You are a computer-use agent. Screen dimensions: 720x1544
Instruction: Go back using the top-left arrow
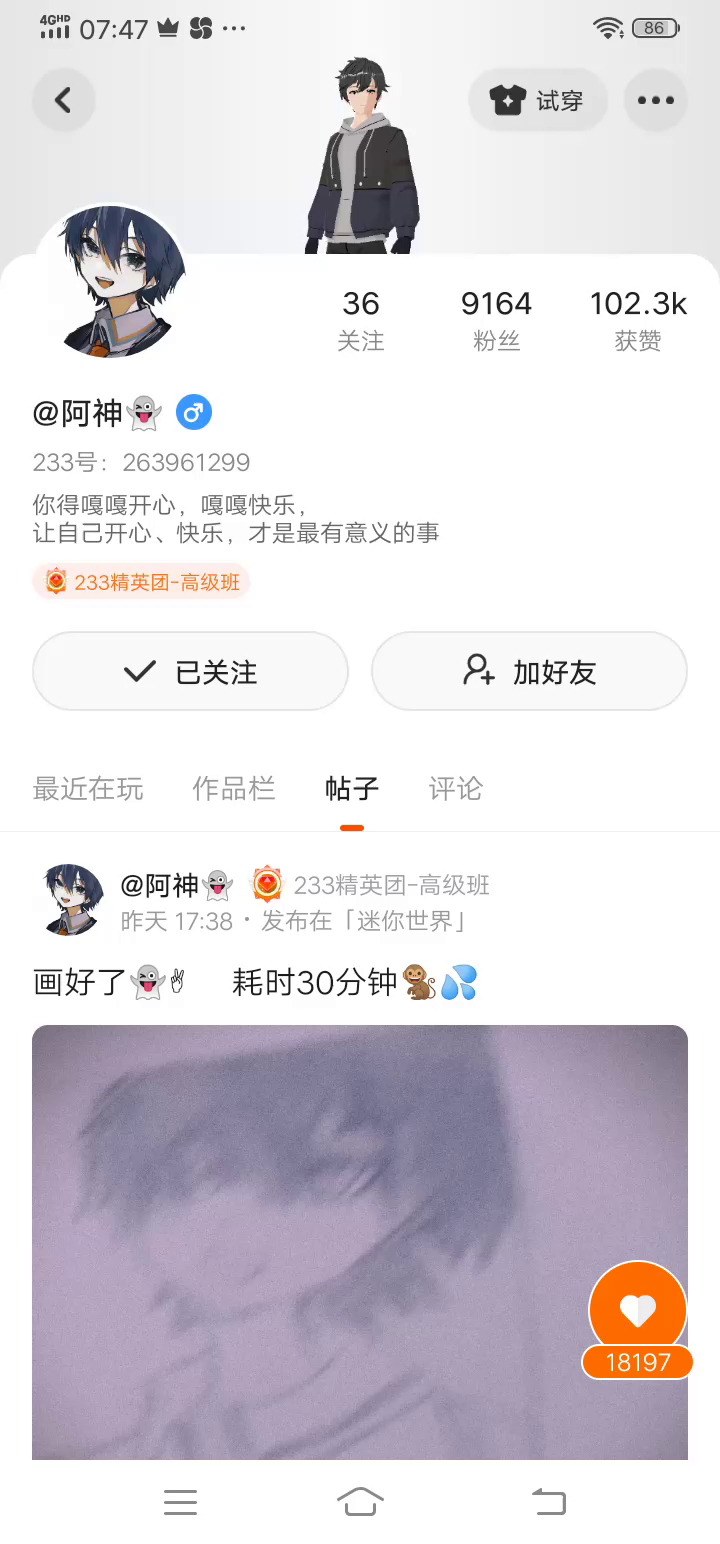(63, 100)
